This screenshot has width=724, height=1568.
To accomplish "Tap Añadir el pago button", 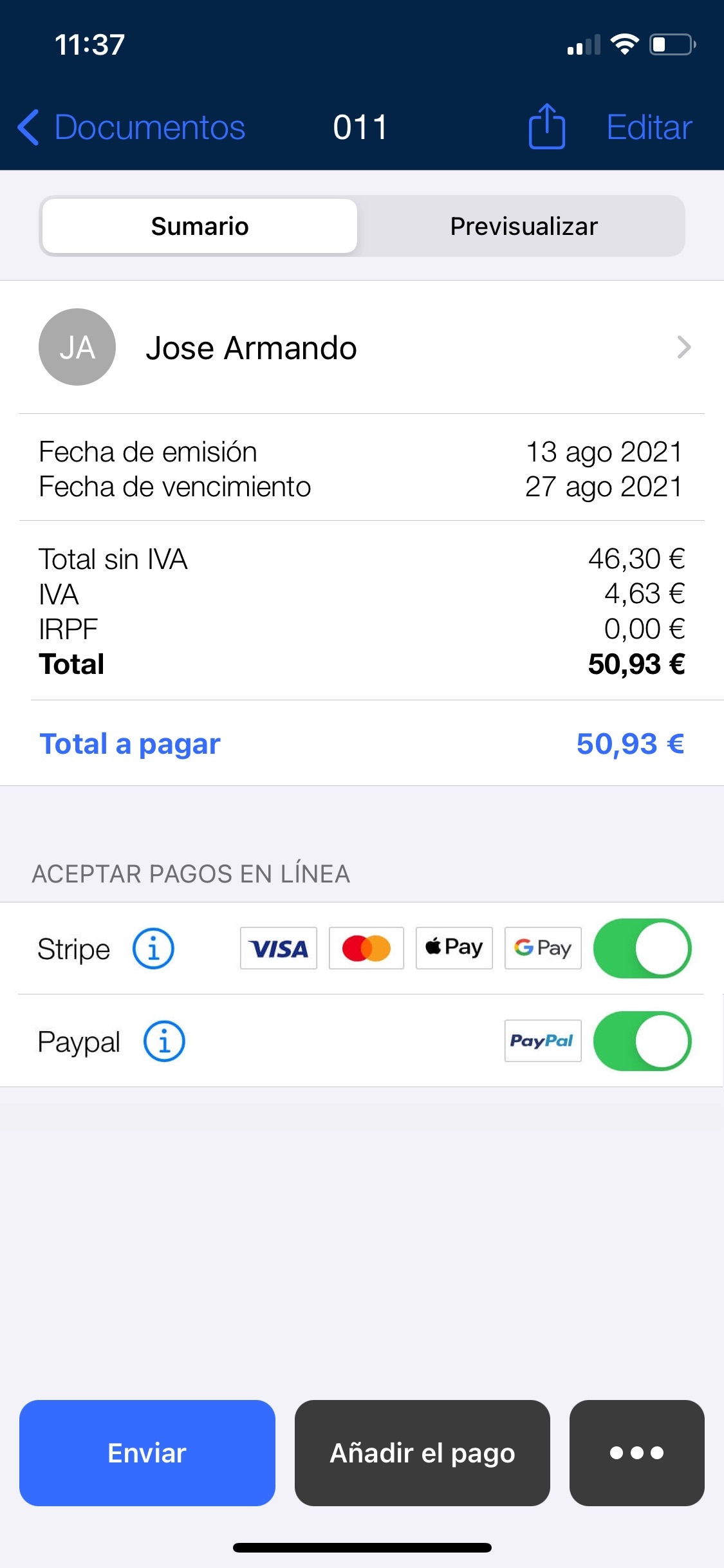I will pyautogui.click(x=422, y=1453).
